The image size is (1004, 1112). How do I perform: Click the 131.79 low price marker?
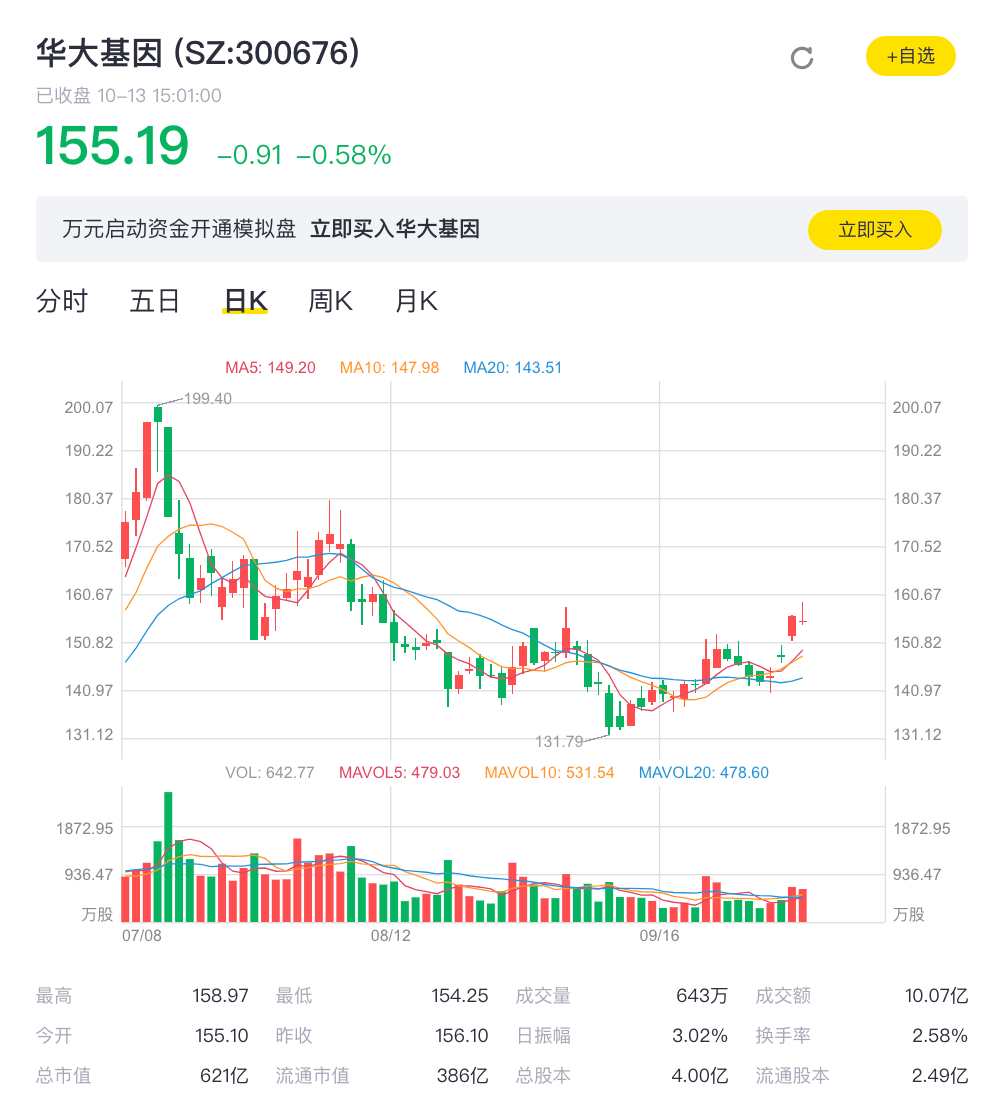pos(560,740)
